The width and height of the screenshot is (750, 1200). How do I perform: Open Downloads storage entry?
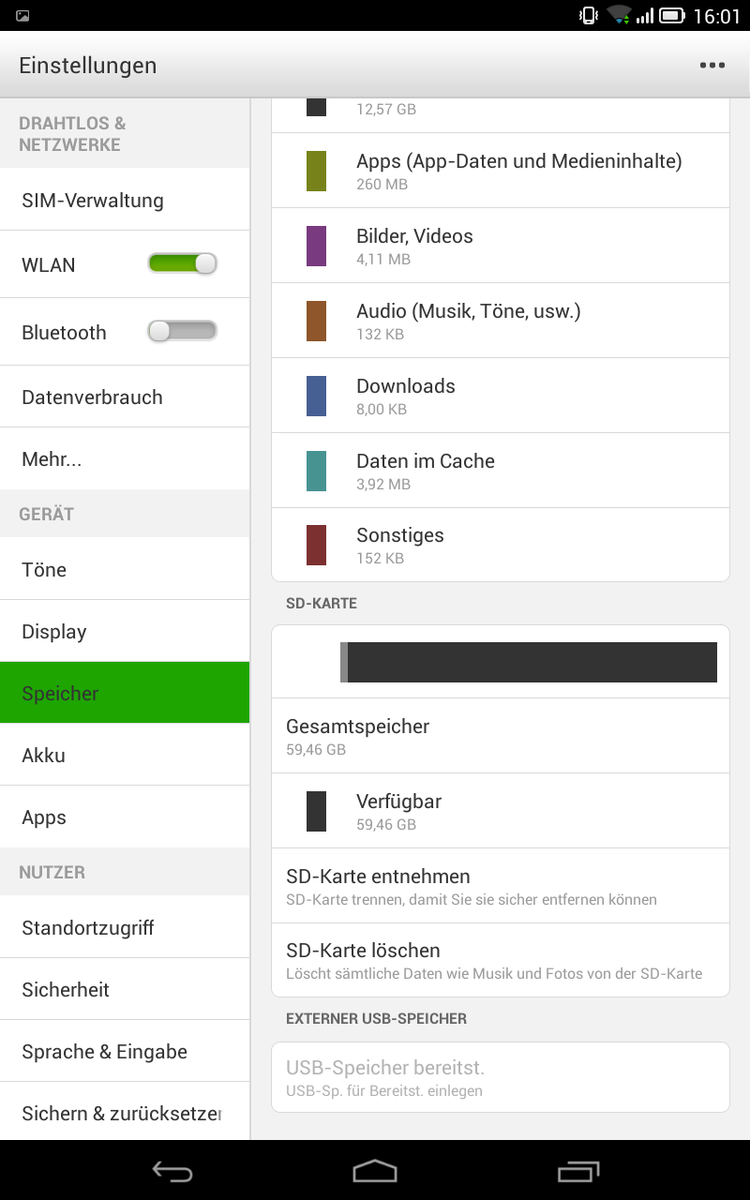point(500,396)
